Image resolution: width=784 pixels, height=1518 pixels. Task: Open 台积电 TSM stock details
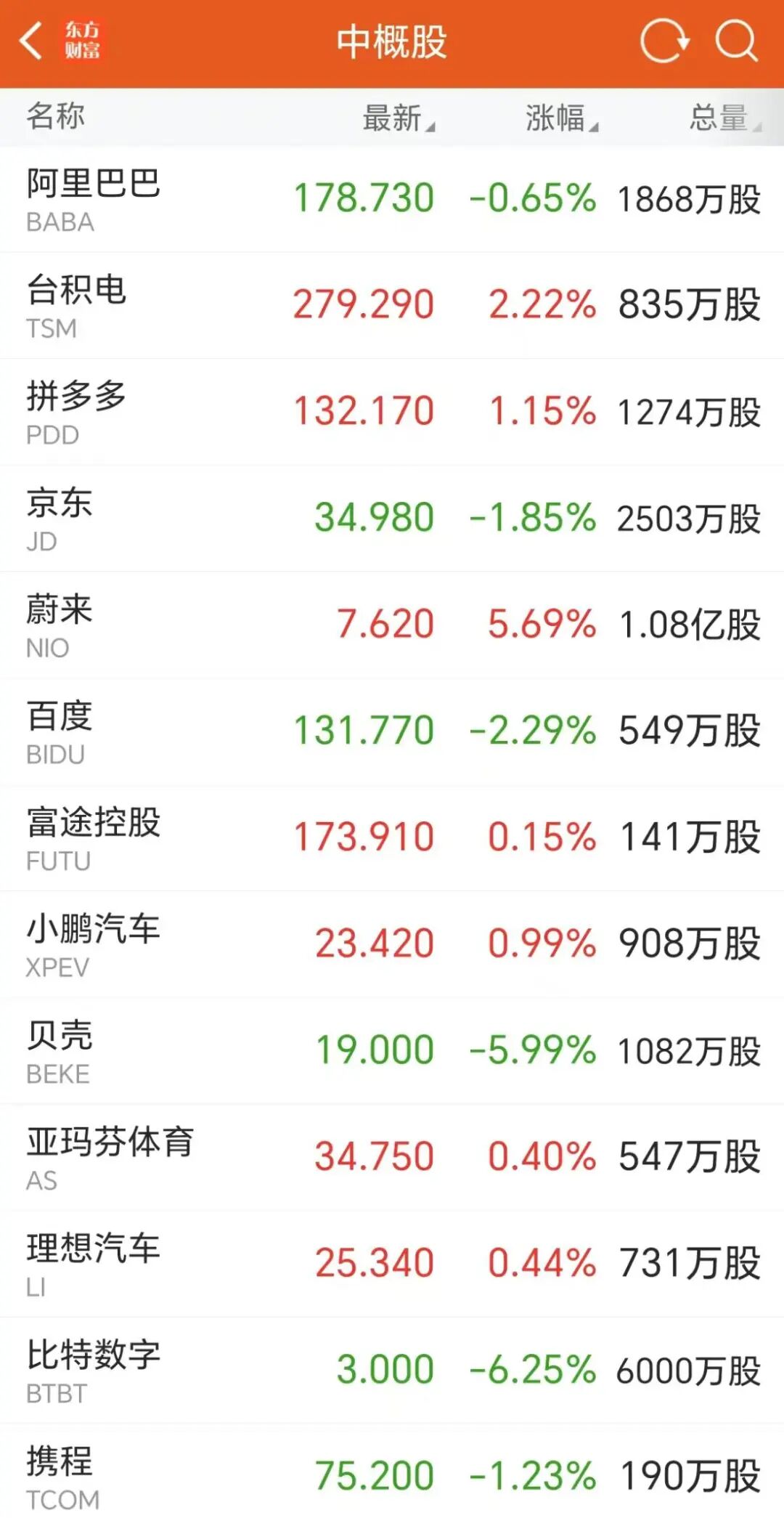click(x=392, y=305)
